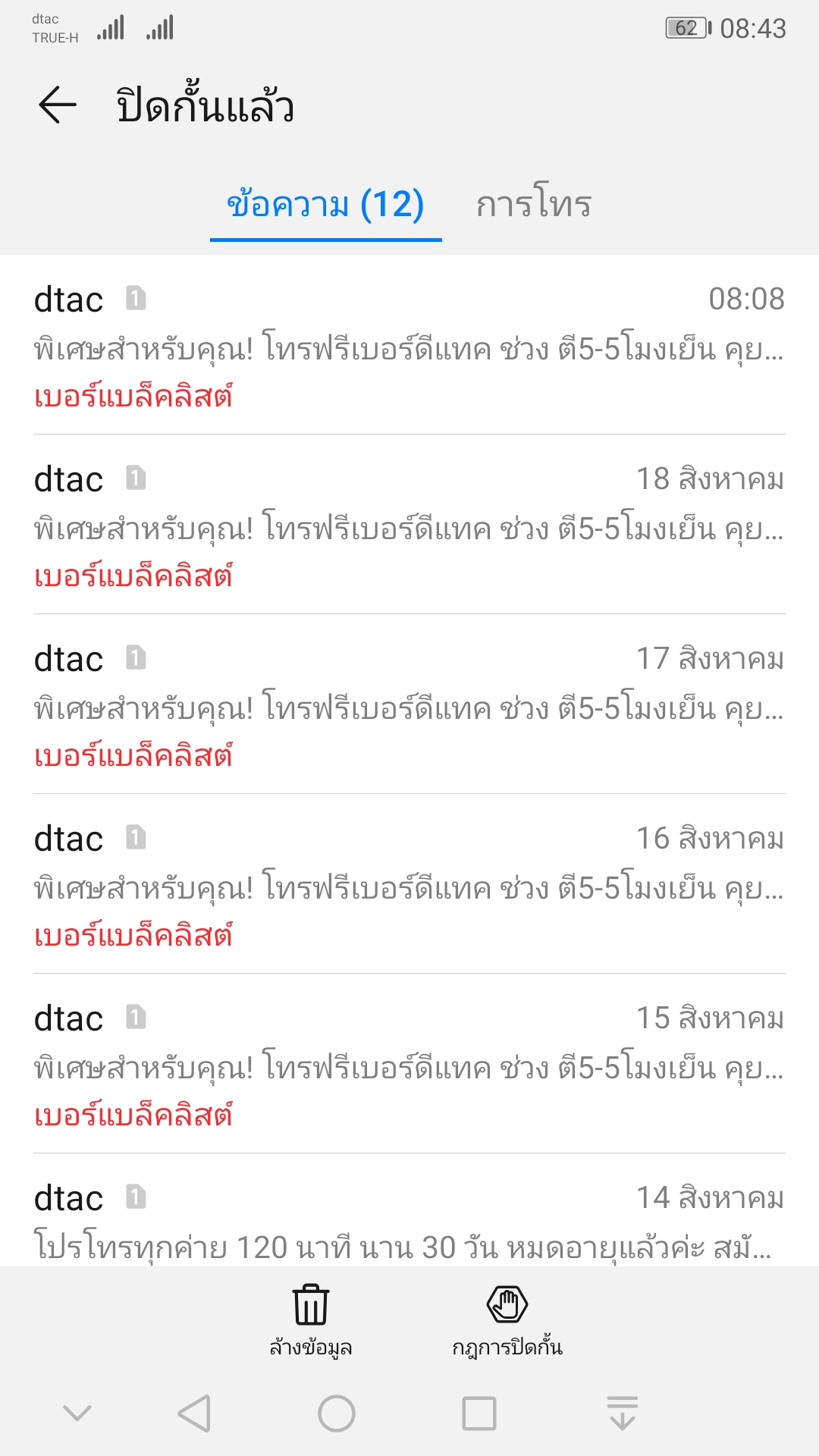Screen dimensions: 819x1456
Task: Open กฎการปิดกั้น block rules
Action: click(x=507, y=1319)
